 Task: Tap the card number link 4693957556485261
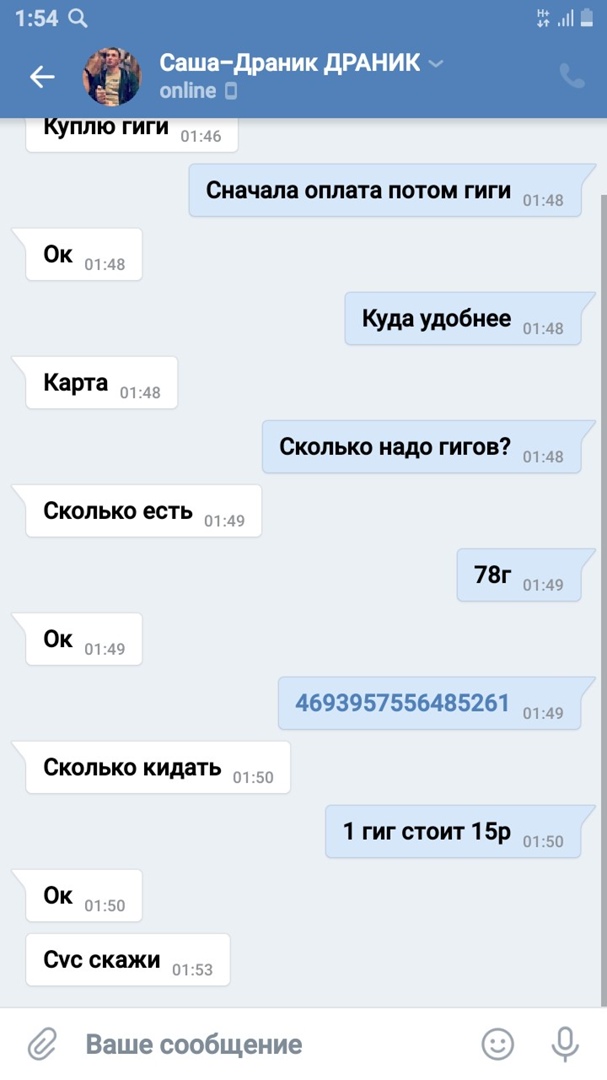(x=402, y=703)
